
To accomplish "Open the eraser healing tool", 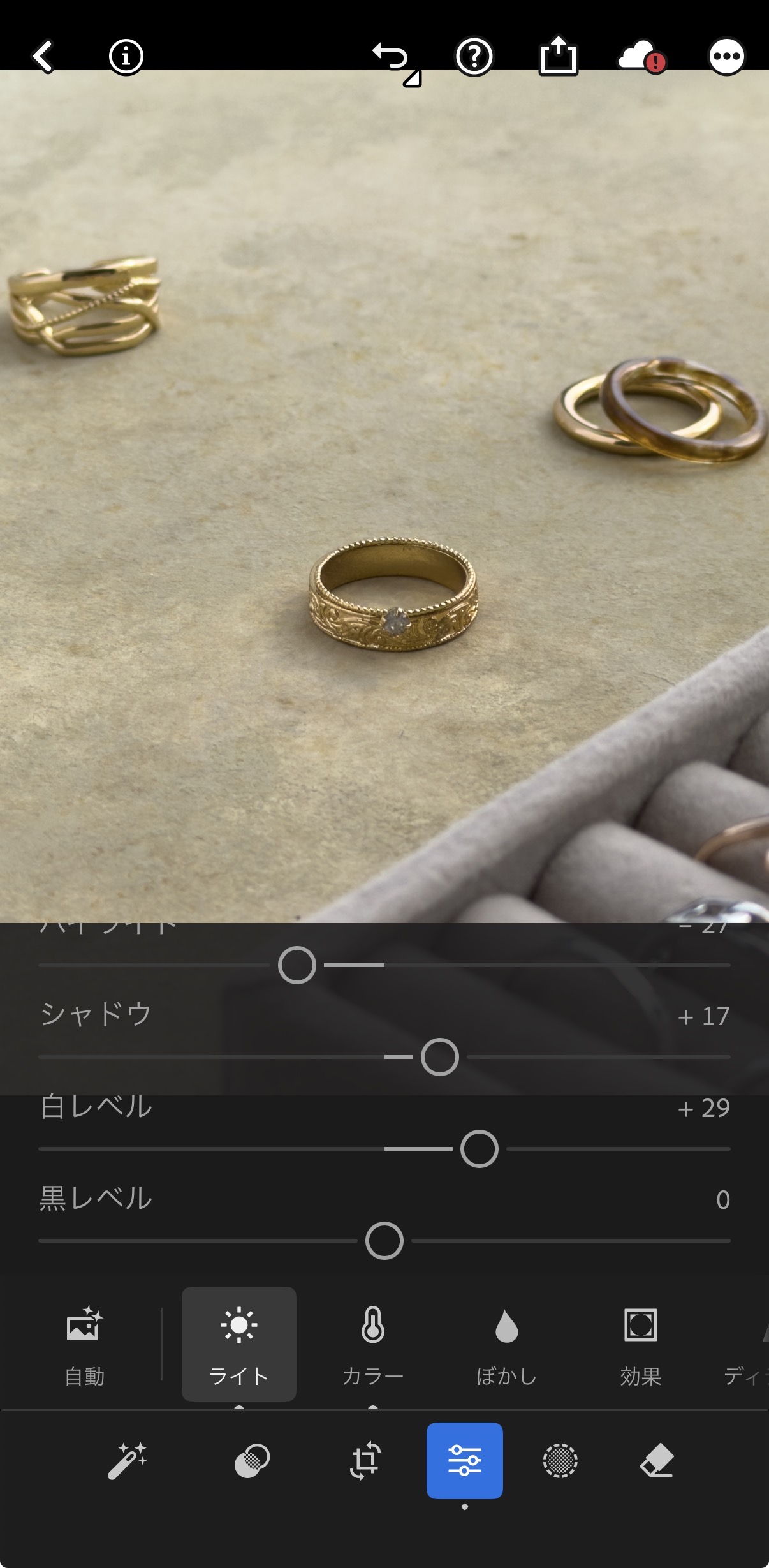I will [657, 1460].
